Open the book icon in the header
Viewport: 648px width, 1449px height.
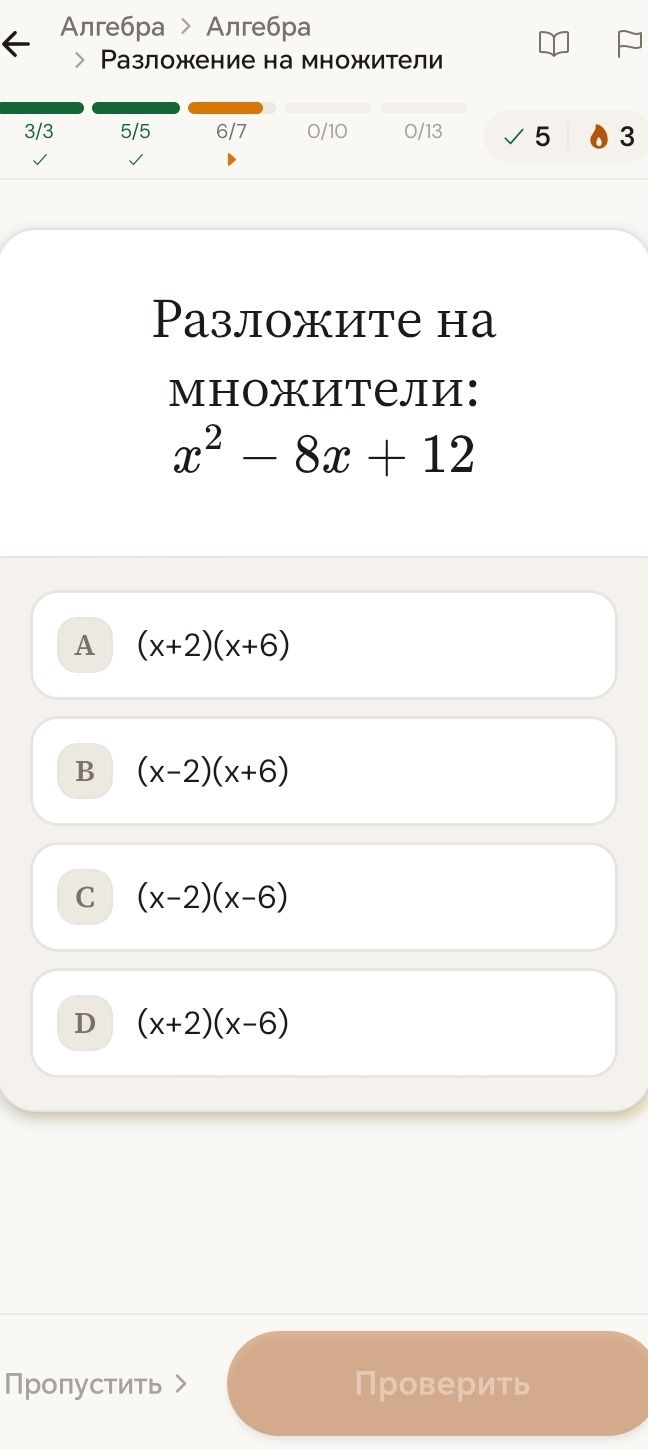(x=553, y=43)
